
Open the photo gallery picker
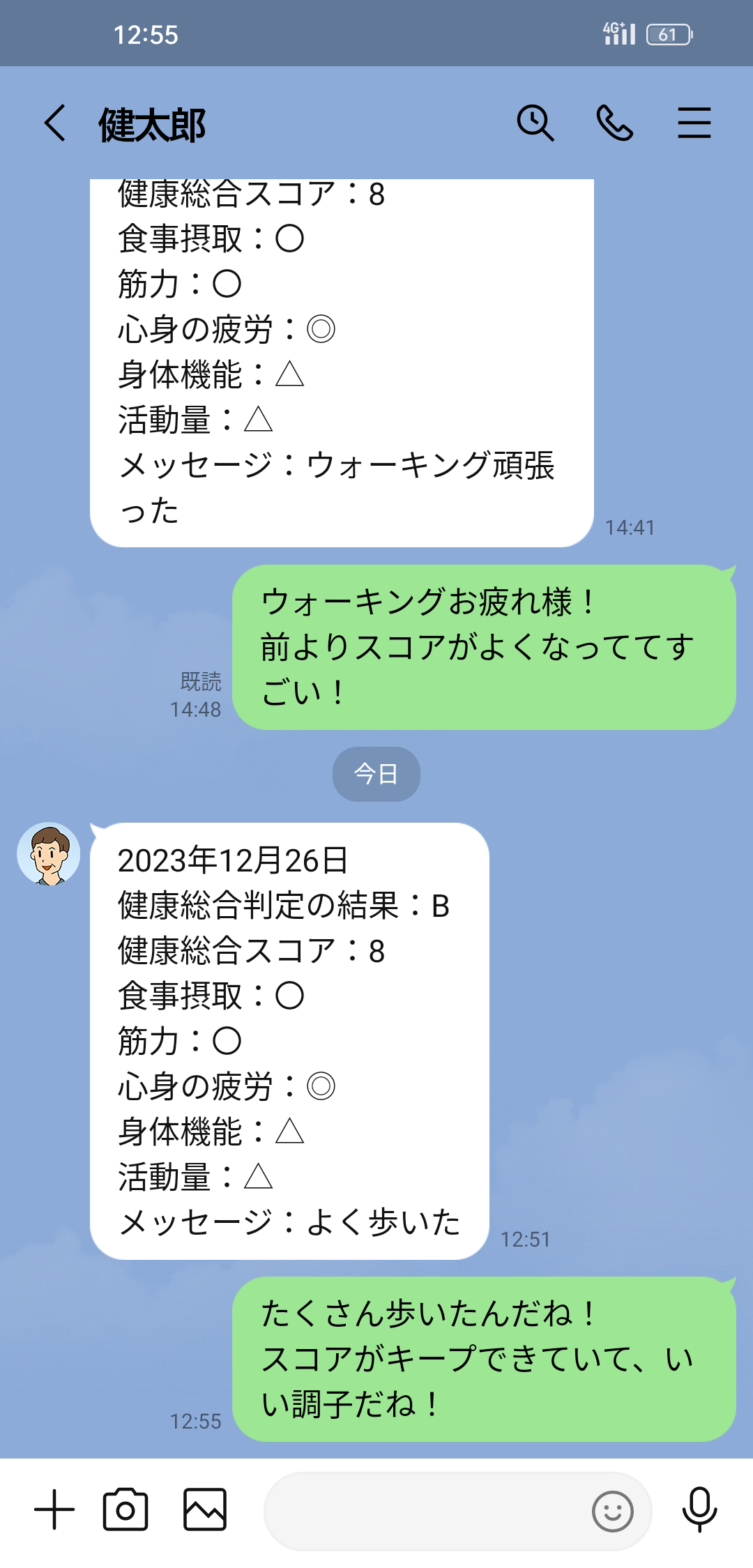point(205,1509)
